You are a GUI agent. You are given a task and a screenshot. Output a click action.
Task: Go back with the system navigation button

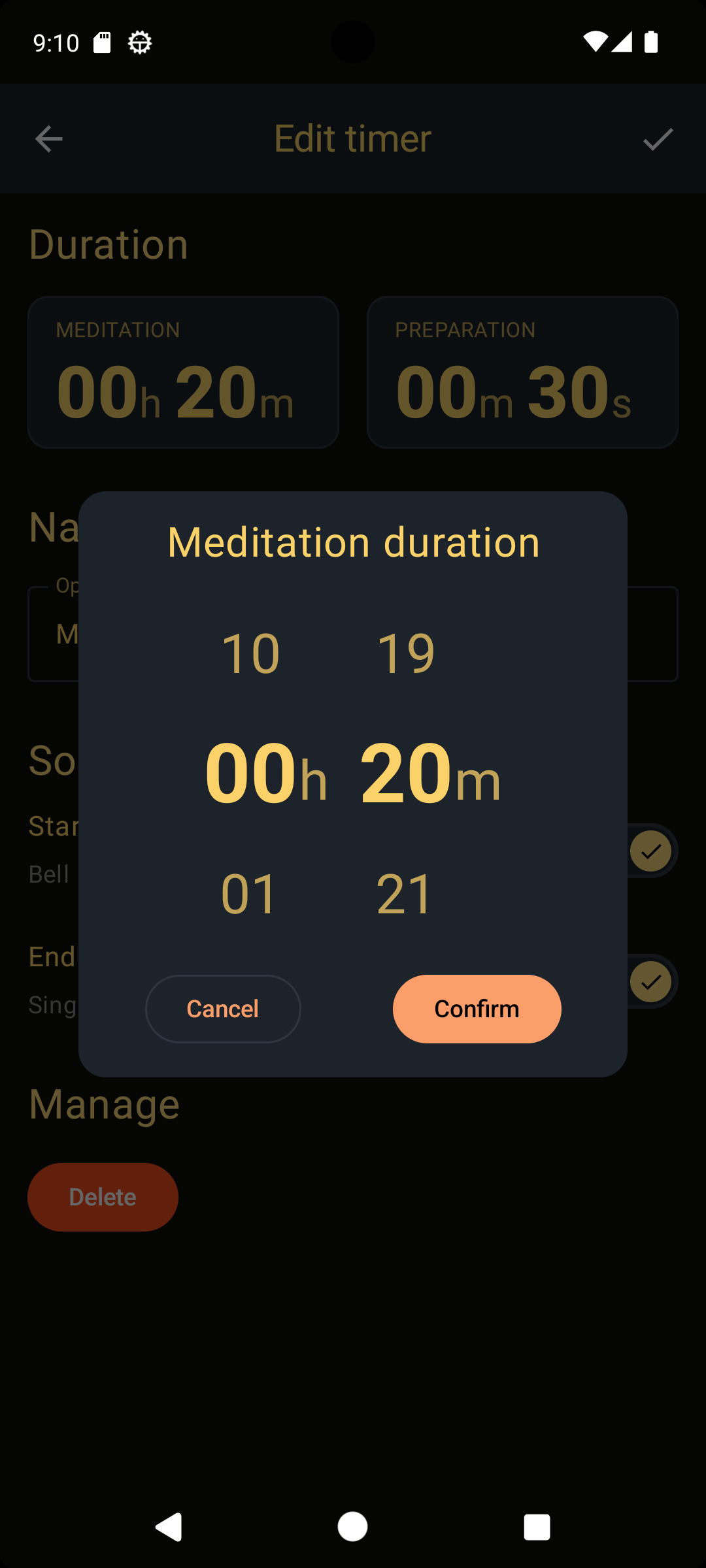point(169,1527)
